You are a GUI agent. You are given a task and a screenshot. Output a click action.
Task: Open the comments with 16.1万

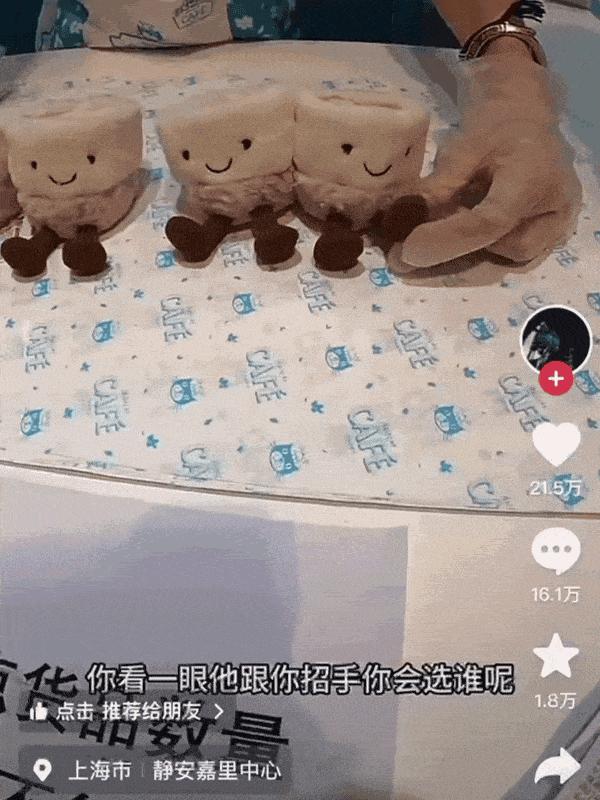(555, 552)
